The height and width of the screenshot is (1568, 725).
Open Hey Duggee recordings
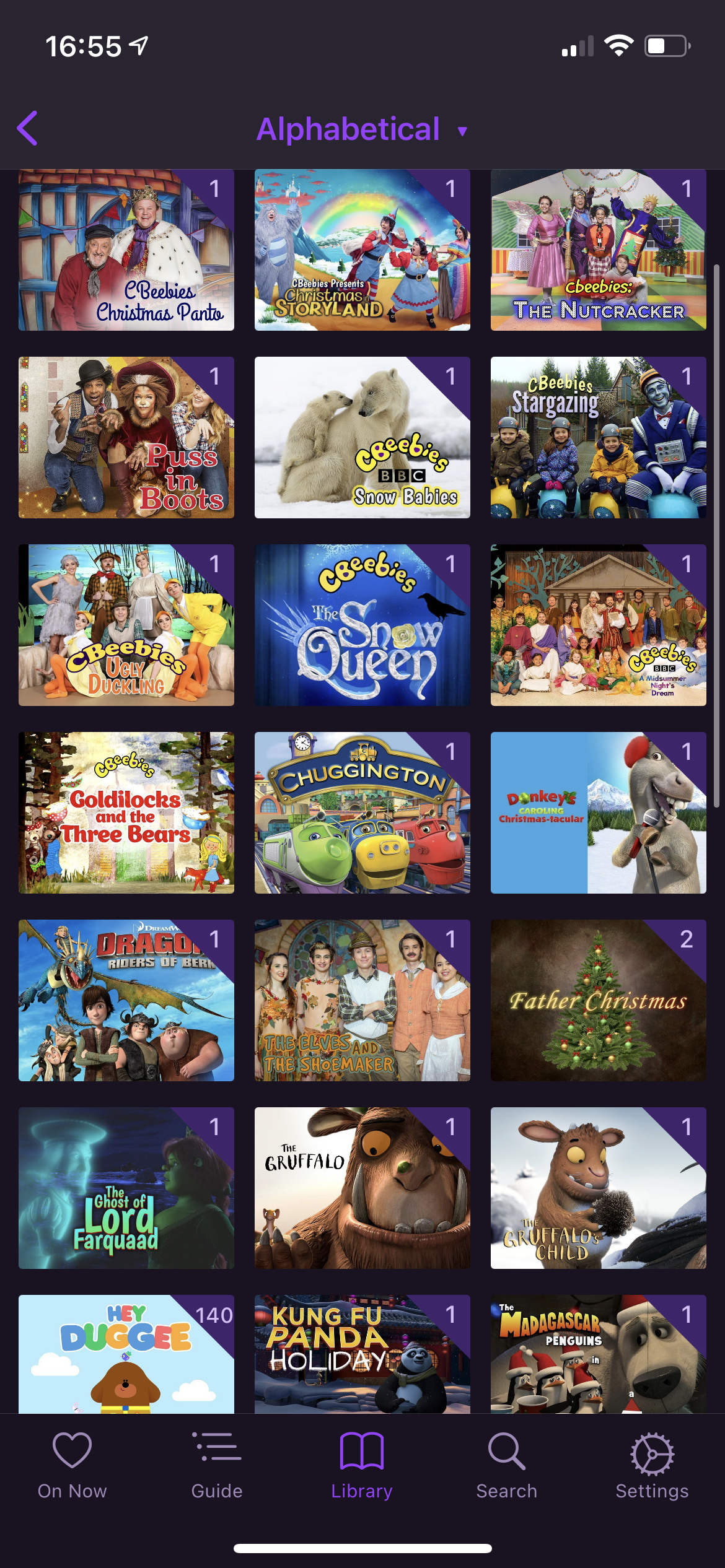coord(126,1354)
